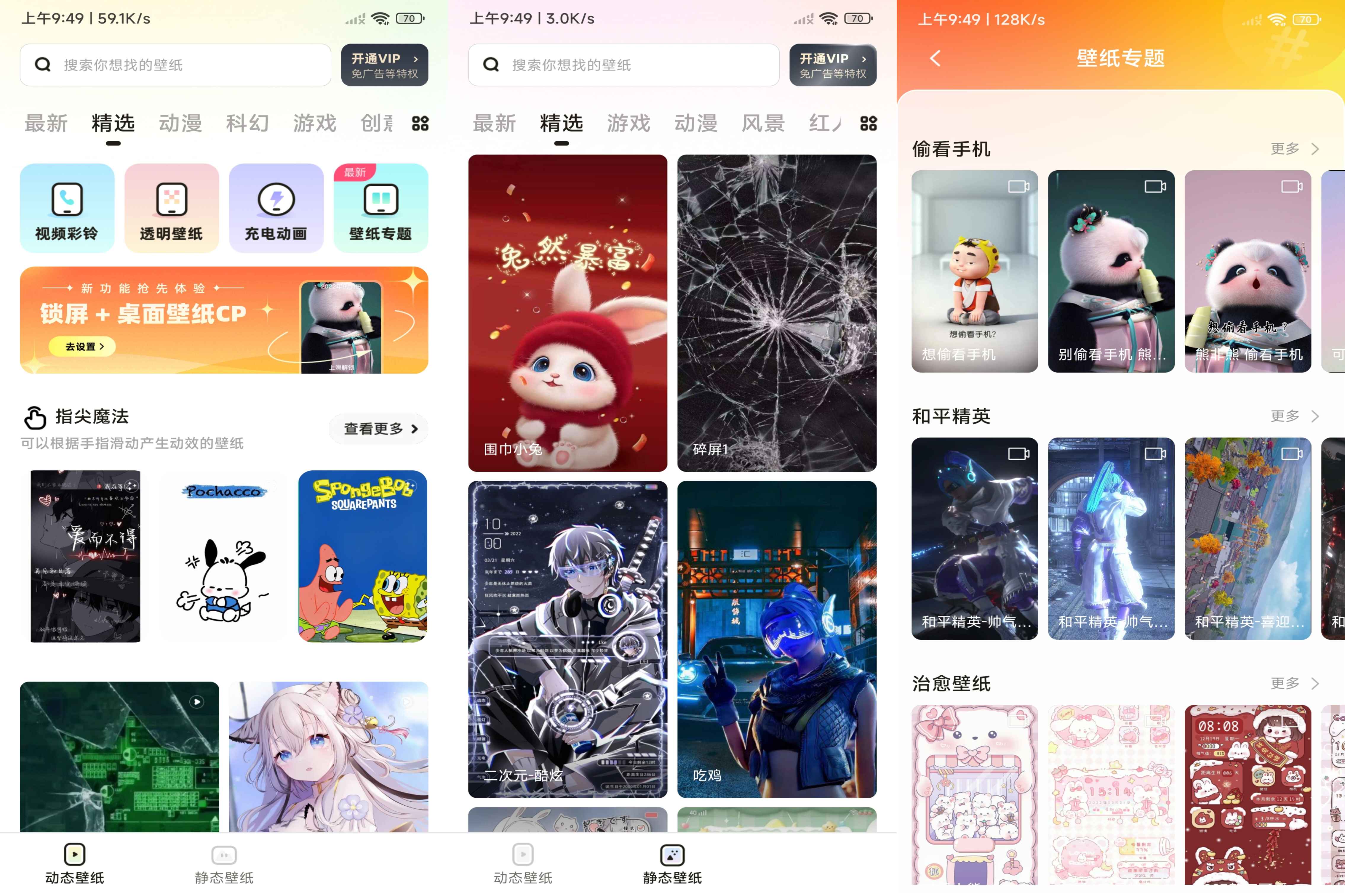This screenshot has width=1345, height=896.
Task: Open the 二次元-酷炫 wallpaper
Action: point(567,639)
